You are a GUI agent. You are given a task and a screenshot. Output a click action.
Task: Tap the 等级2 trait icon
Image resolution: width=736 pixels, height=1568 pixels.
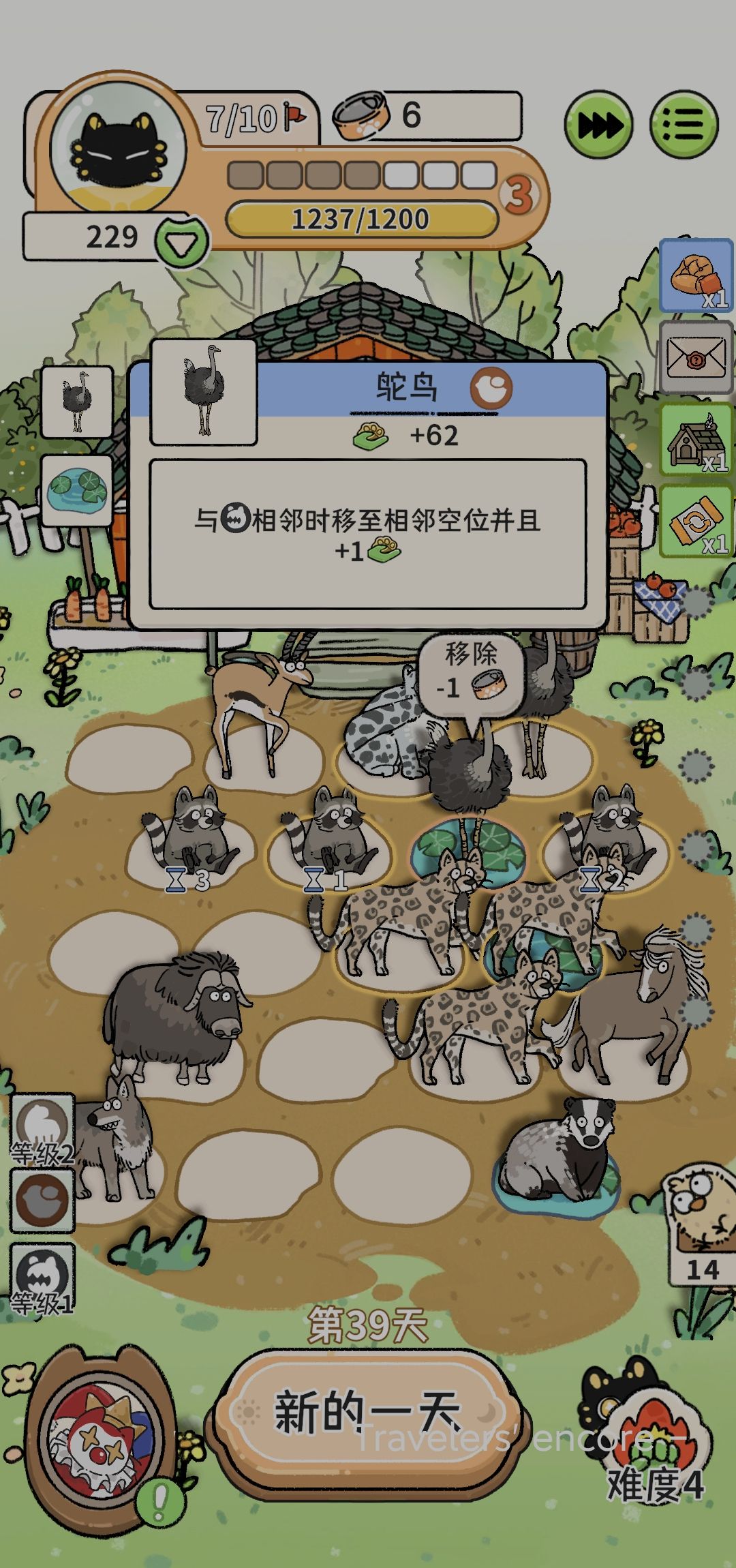point(42,1131)
